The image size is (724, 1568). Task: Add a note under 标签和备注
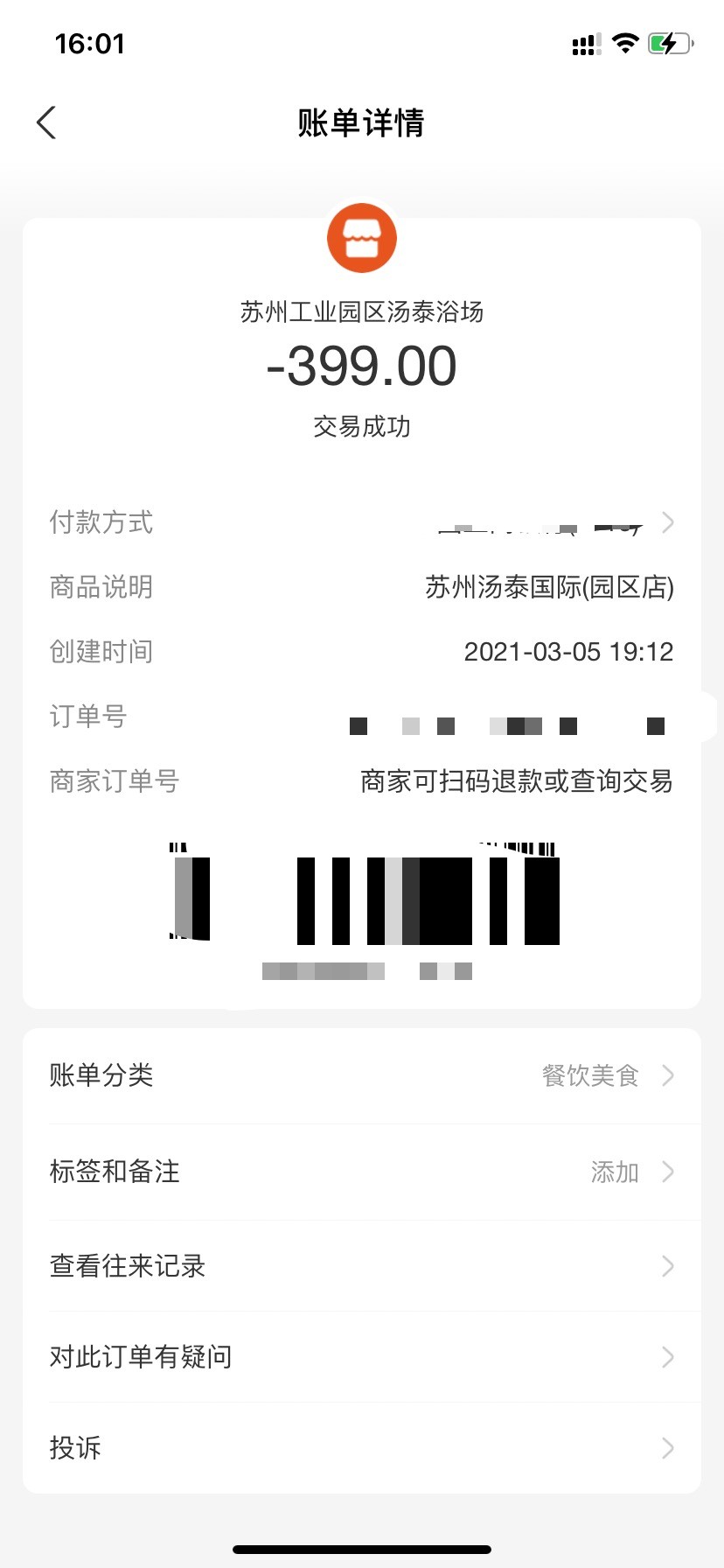pyautogui.click(x=362, y=1172)
